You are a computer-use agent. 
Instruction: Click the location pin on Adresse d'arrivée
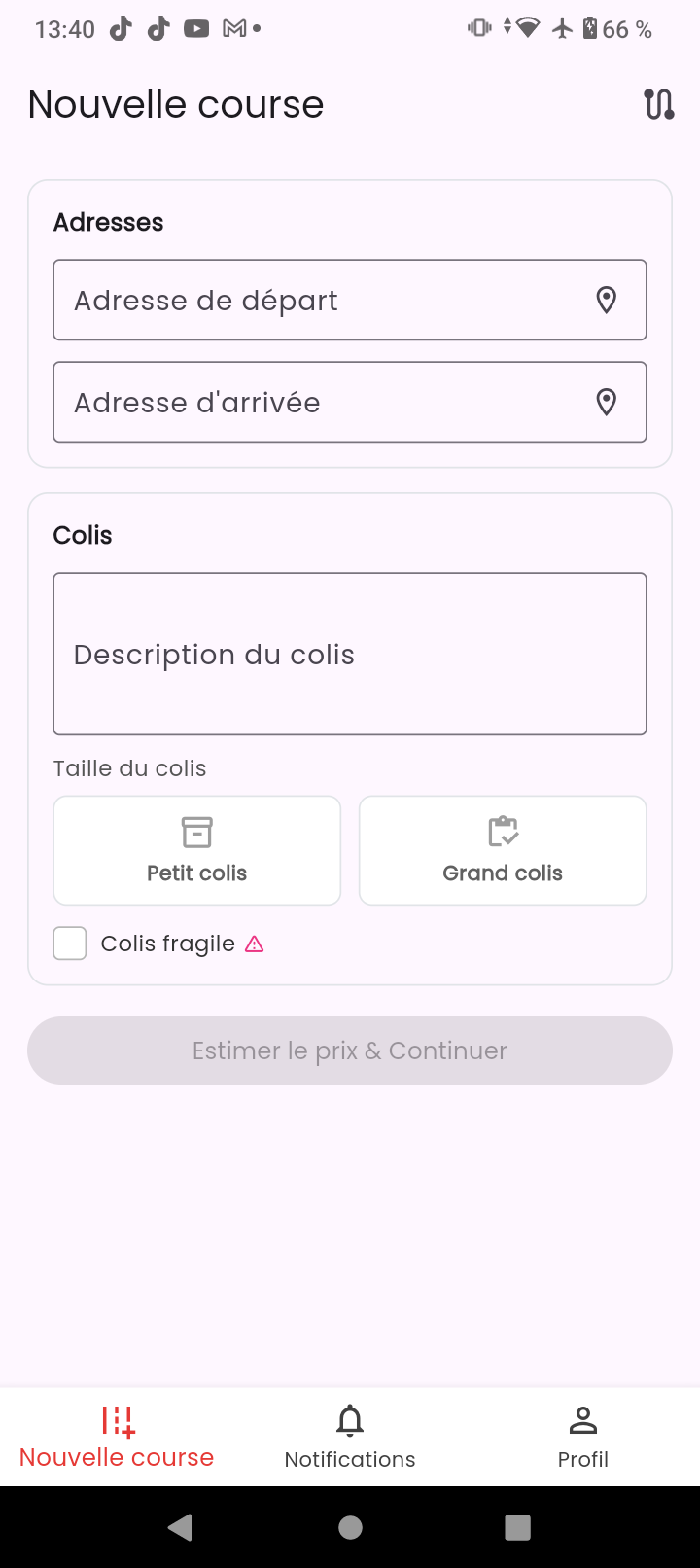point(606,402)
